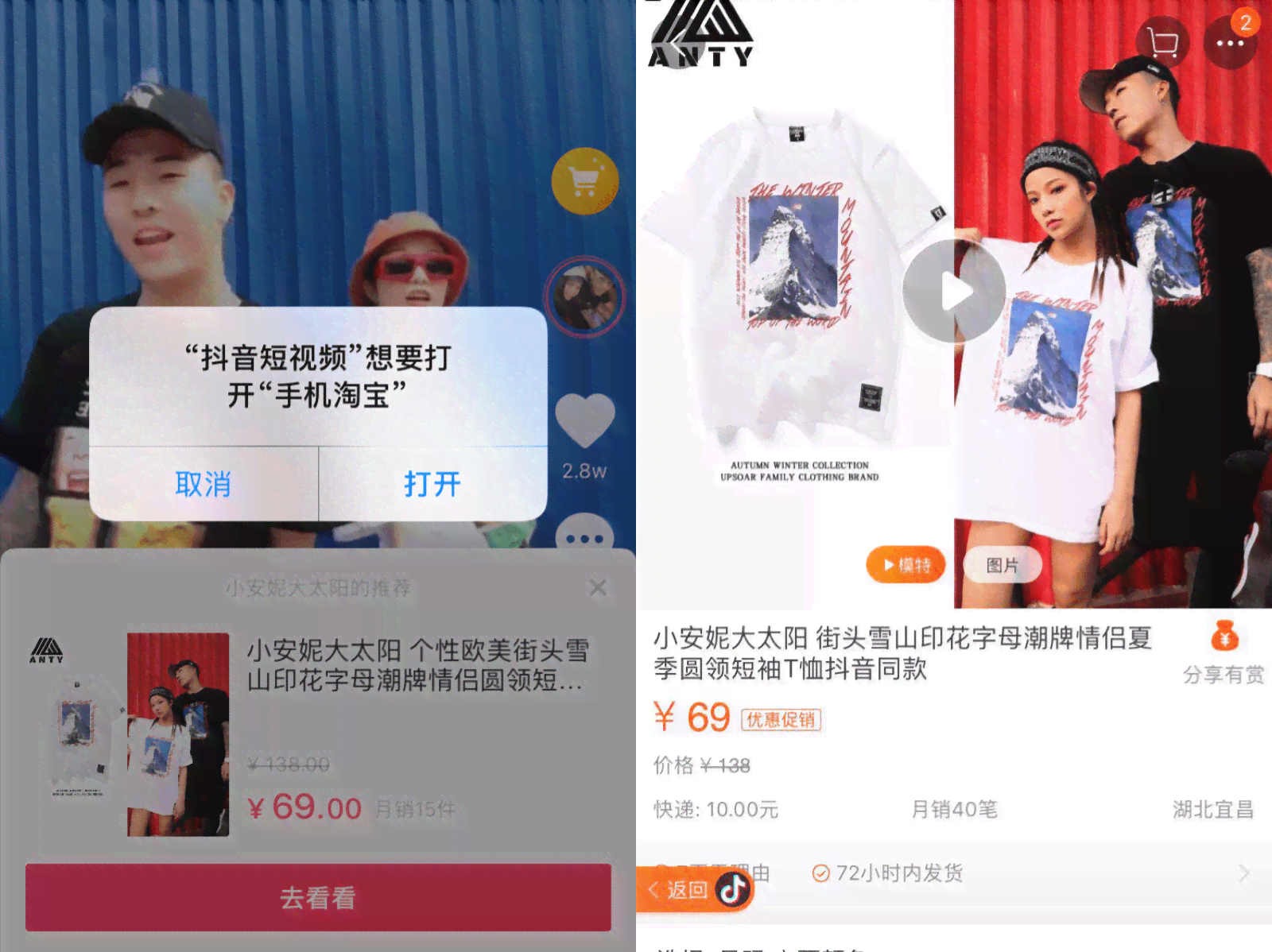Tap 分享有赏 to share the product
The width and height of the screenshot is (1272, 952).
pos(1224,653)
